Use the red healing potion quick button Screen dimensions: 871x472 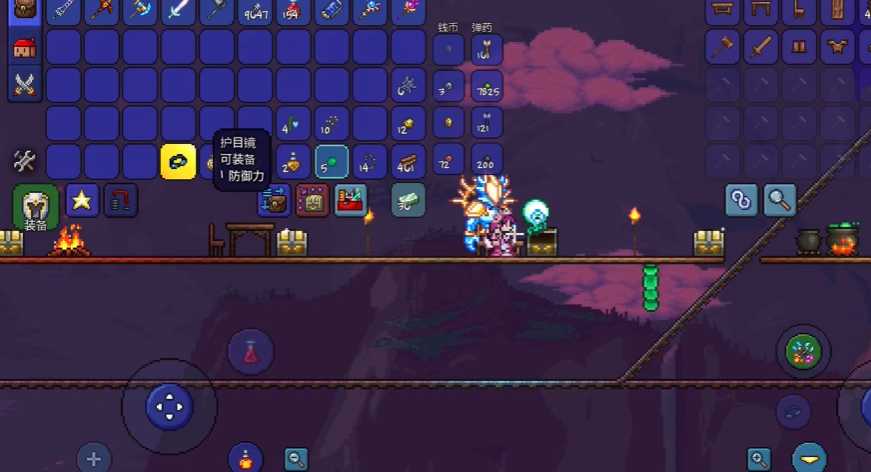250,352
